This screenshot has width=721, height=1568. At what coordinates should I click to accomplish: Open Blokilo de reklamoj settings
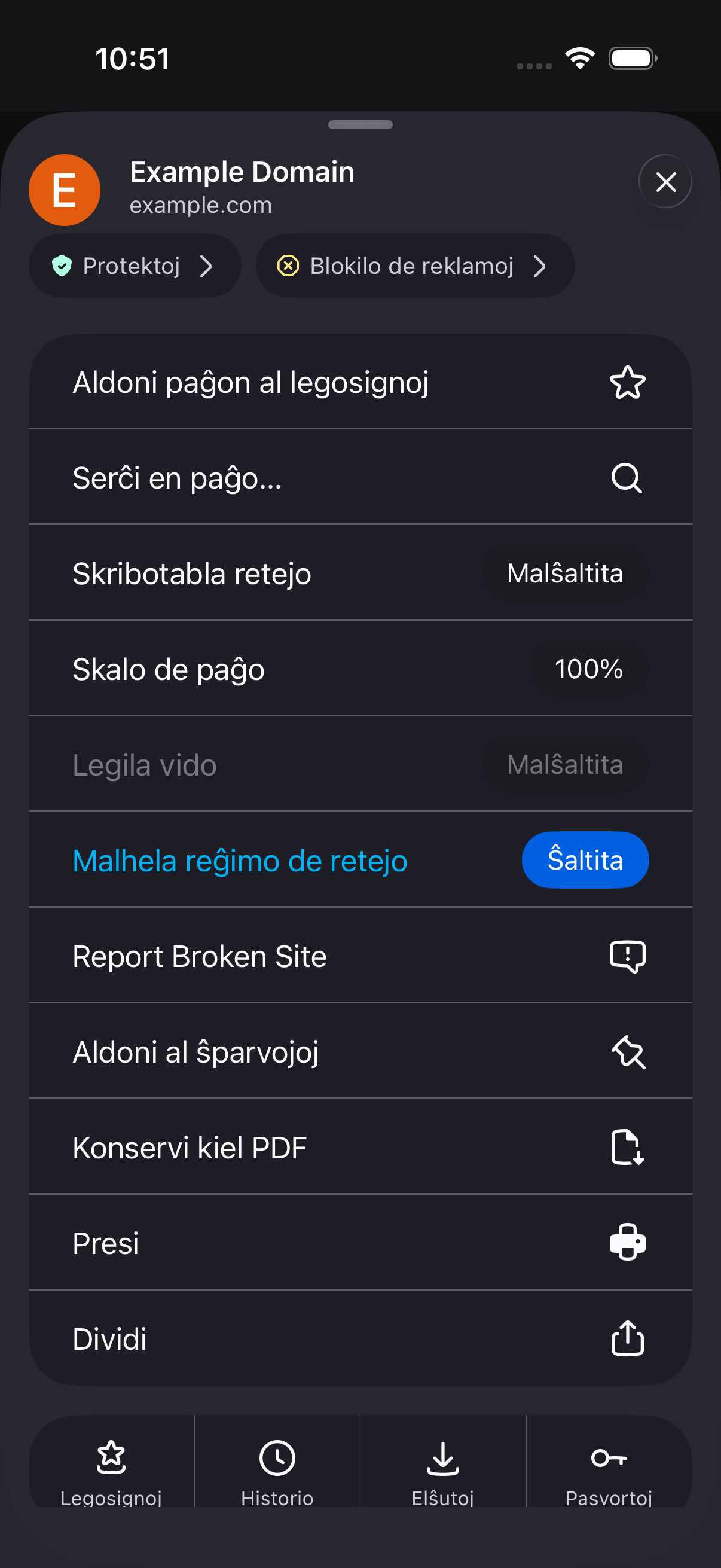[415, 266]
